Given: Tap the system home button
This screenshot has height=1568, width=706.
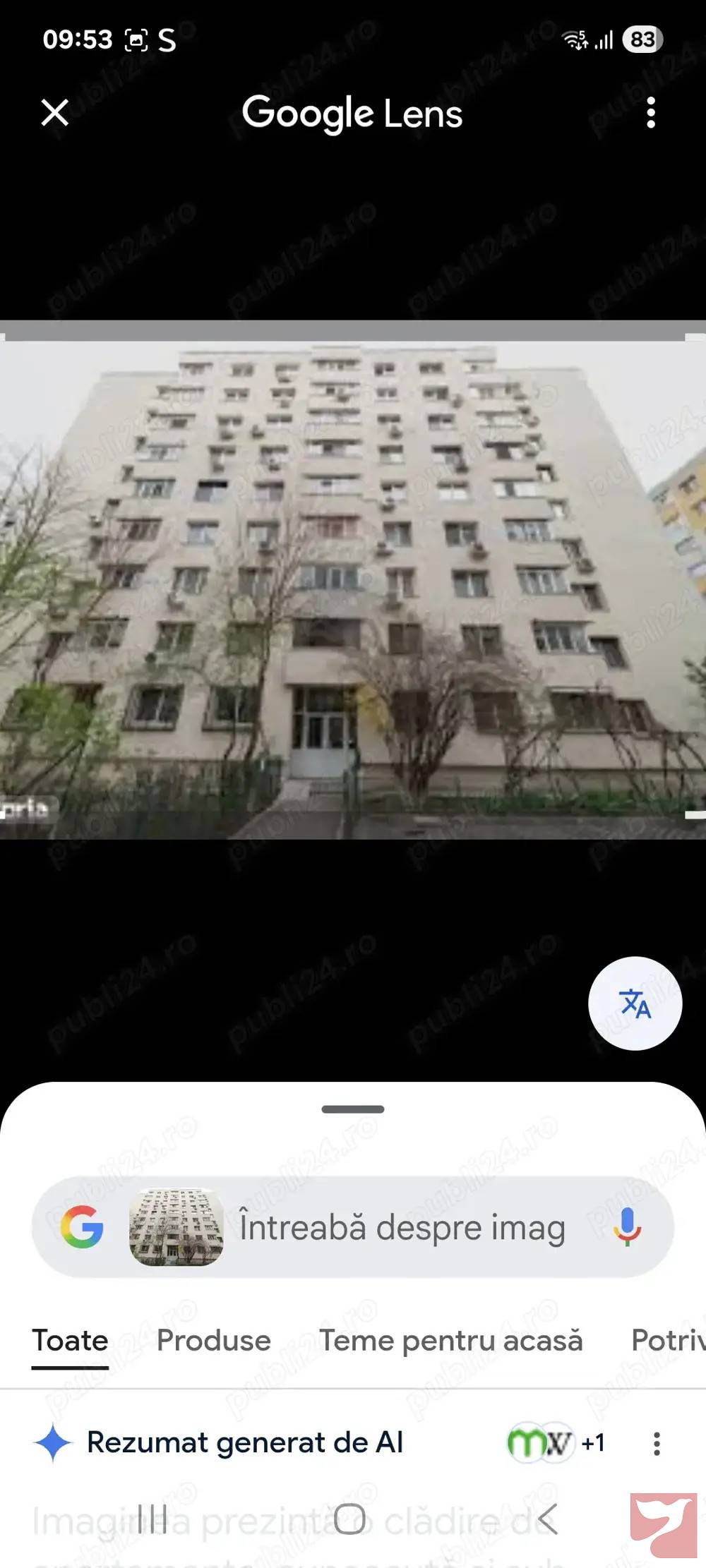Looking at the screenshot, I should [x=349, y=1519].
